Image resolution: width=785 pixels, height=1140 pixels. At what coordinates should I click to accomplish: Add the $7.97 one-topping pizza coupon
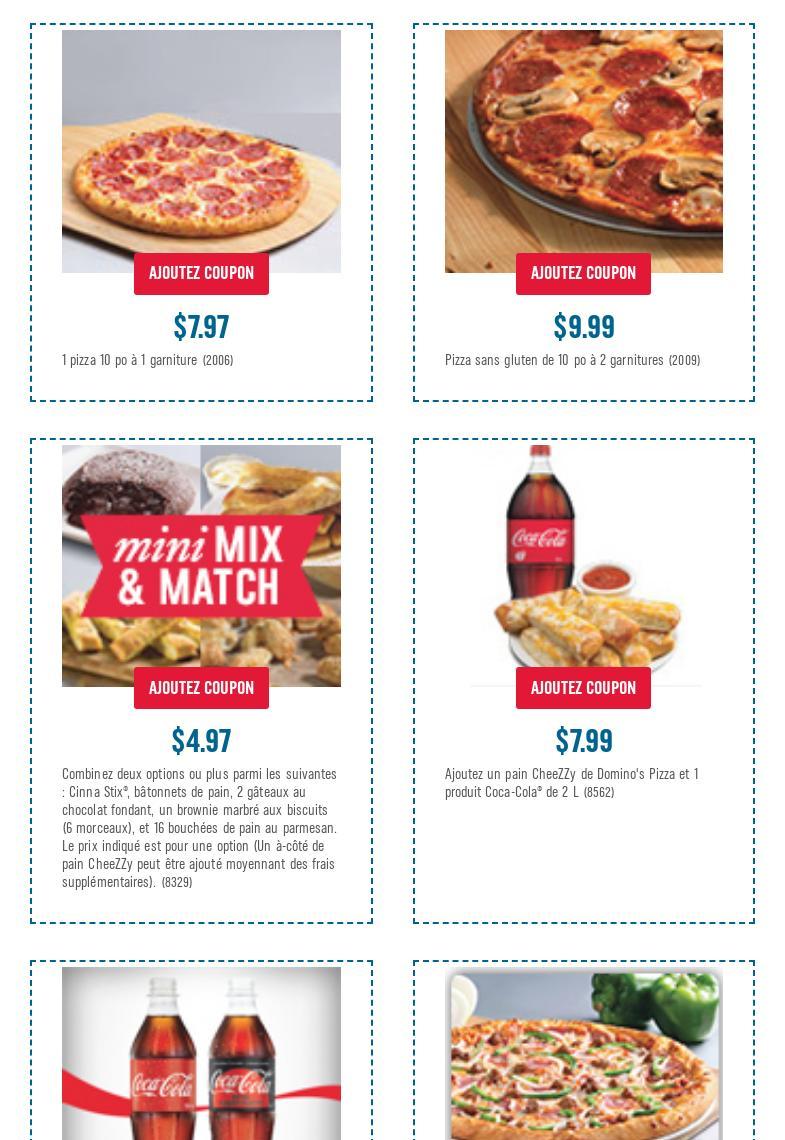click(201, 273)
